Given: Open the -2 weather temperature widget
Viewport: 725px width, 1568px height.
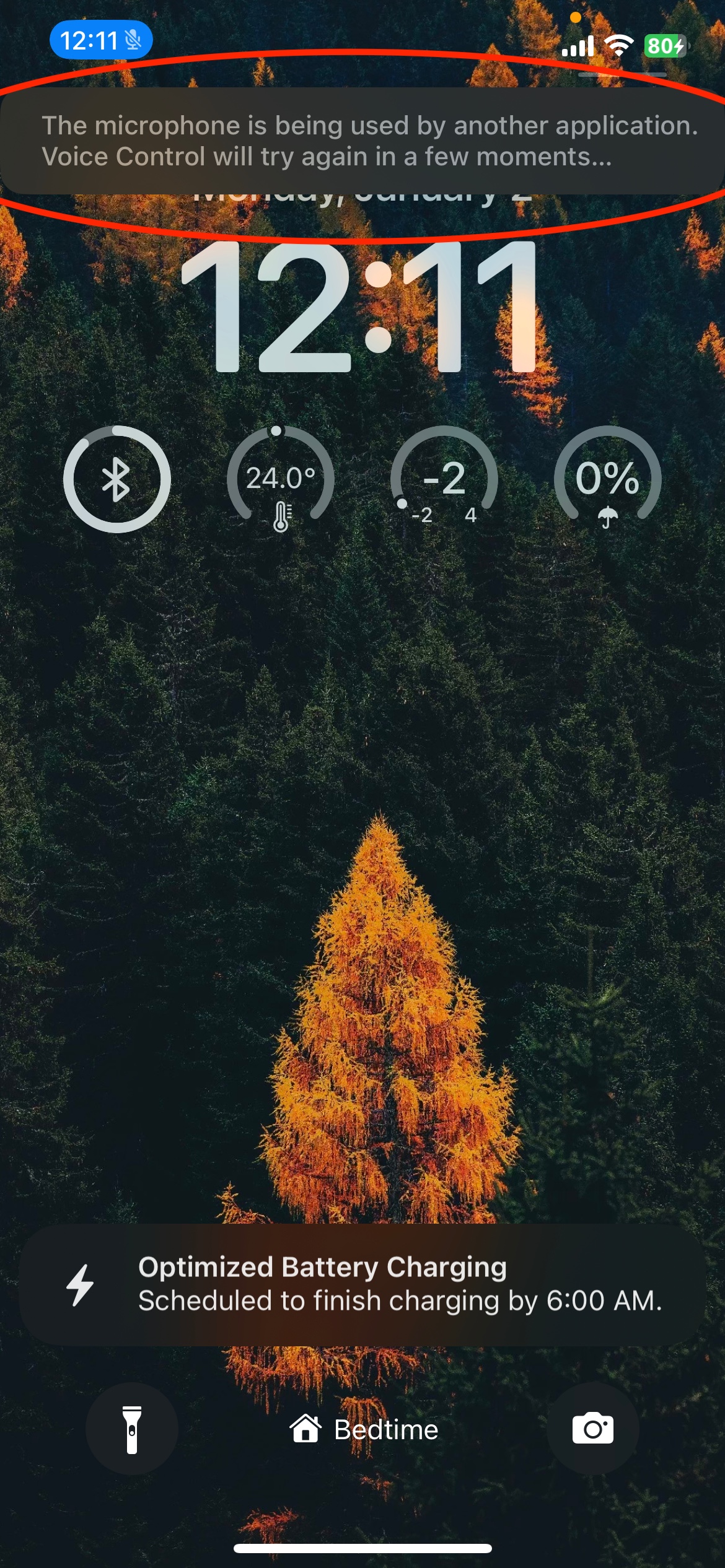Looking at the screenshot, I should [x=444, y=479].
